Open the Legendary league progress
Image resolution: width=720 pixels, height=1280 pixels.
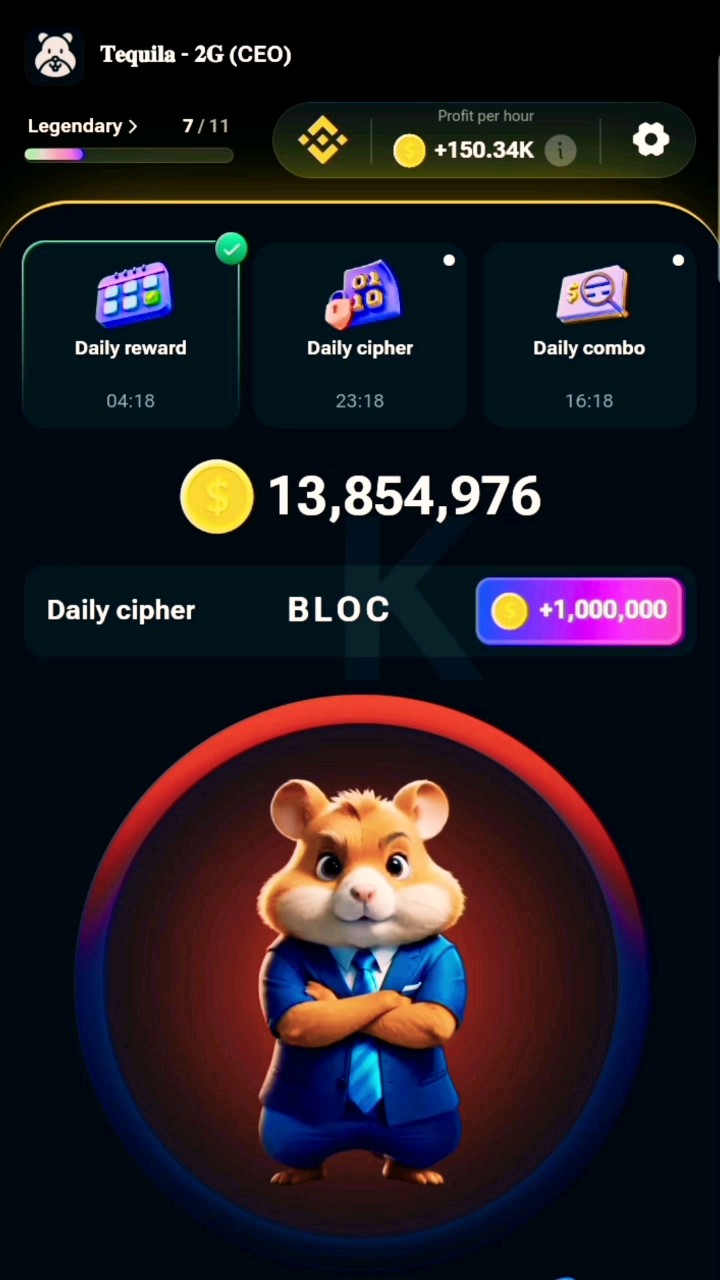84,127
